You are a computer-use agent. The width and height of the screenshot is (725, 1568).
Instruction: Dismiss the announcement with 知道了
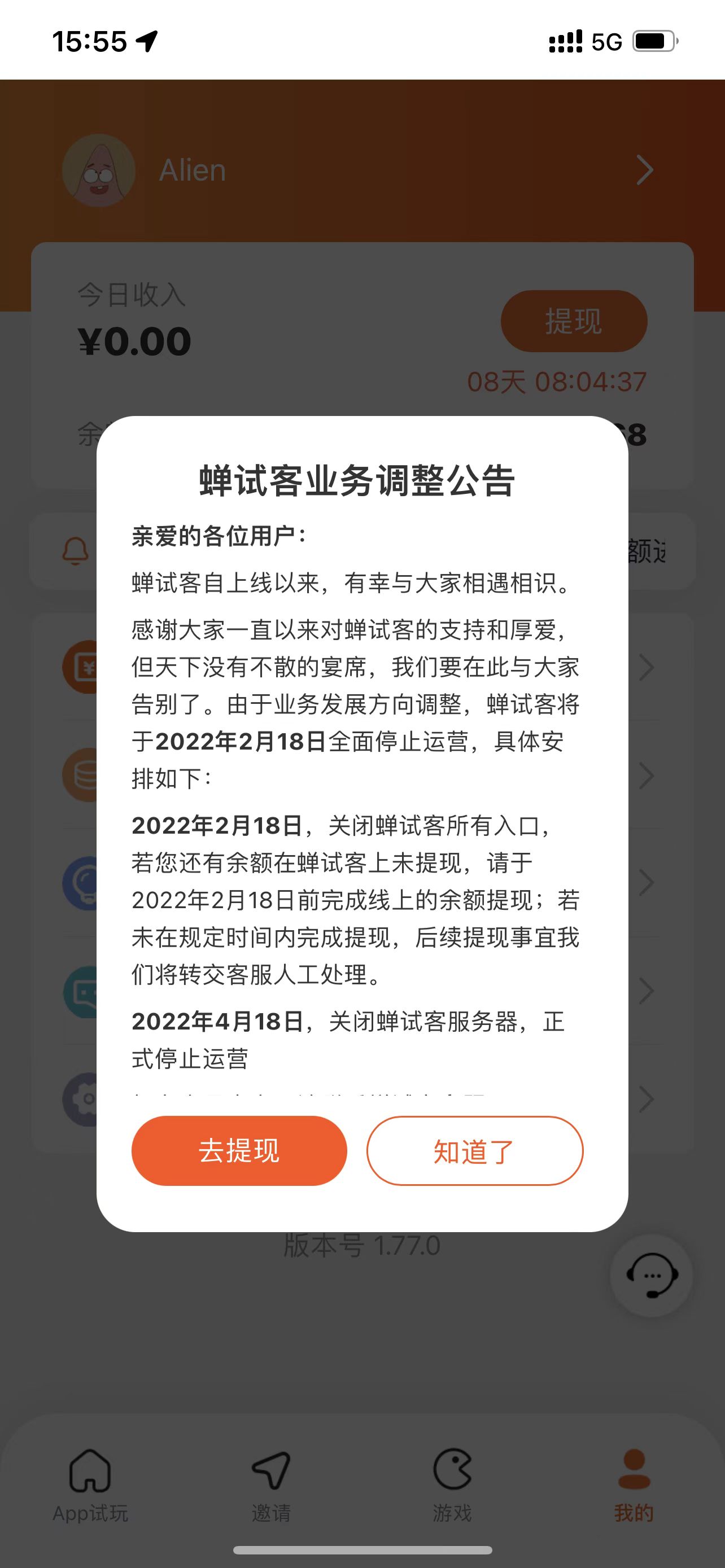474,1150
